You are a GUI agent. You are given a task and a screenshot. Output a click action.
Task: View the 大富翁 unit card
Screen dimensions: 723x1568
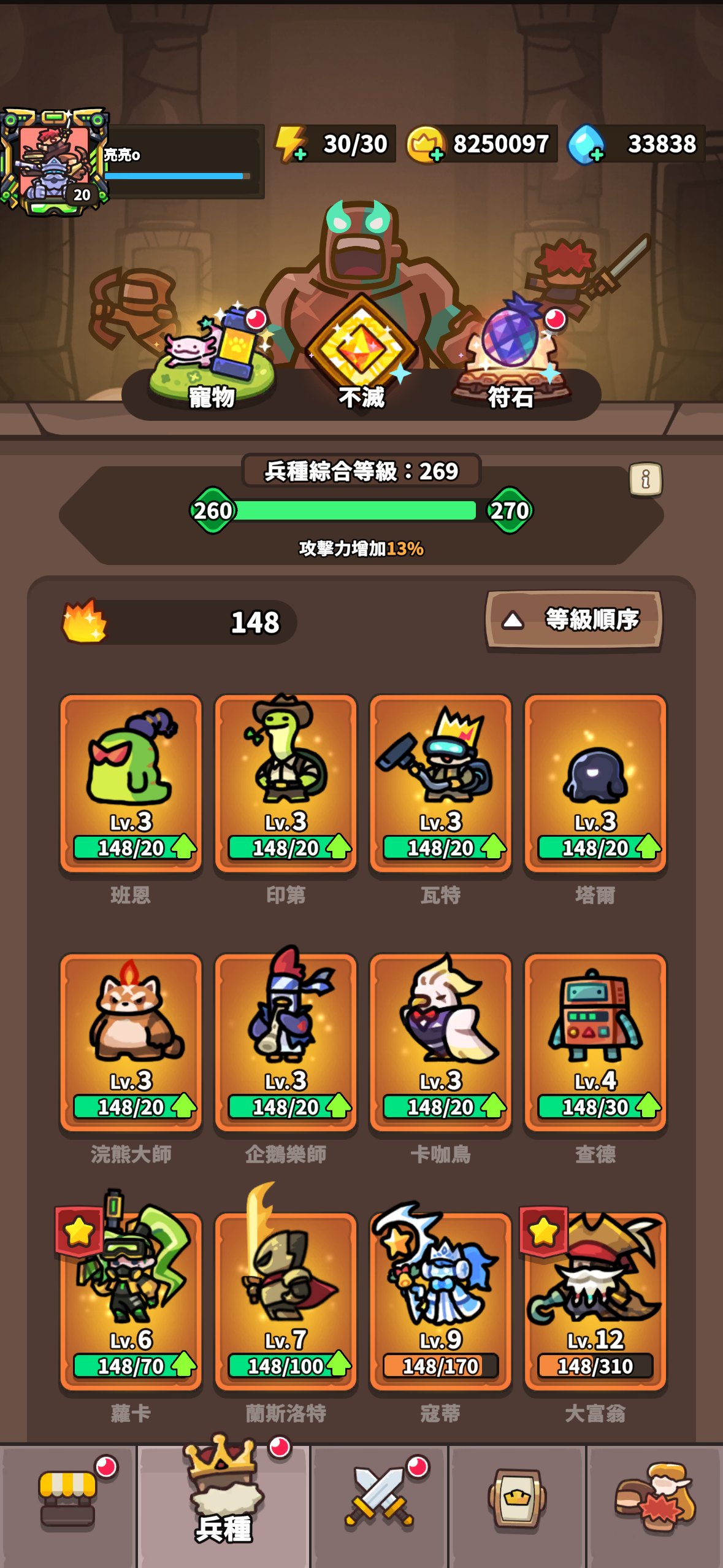595,1301
